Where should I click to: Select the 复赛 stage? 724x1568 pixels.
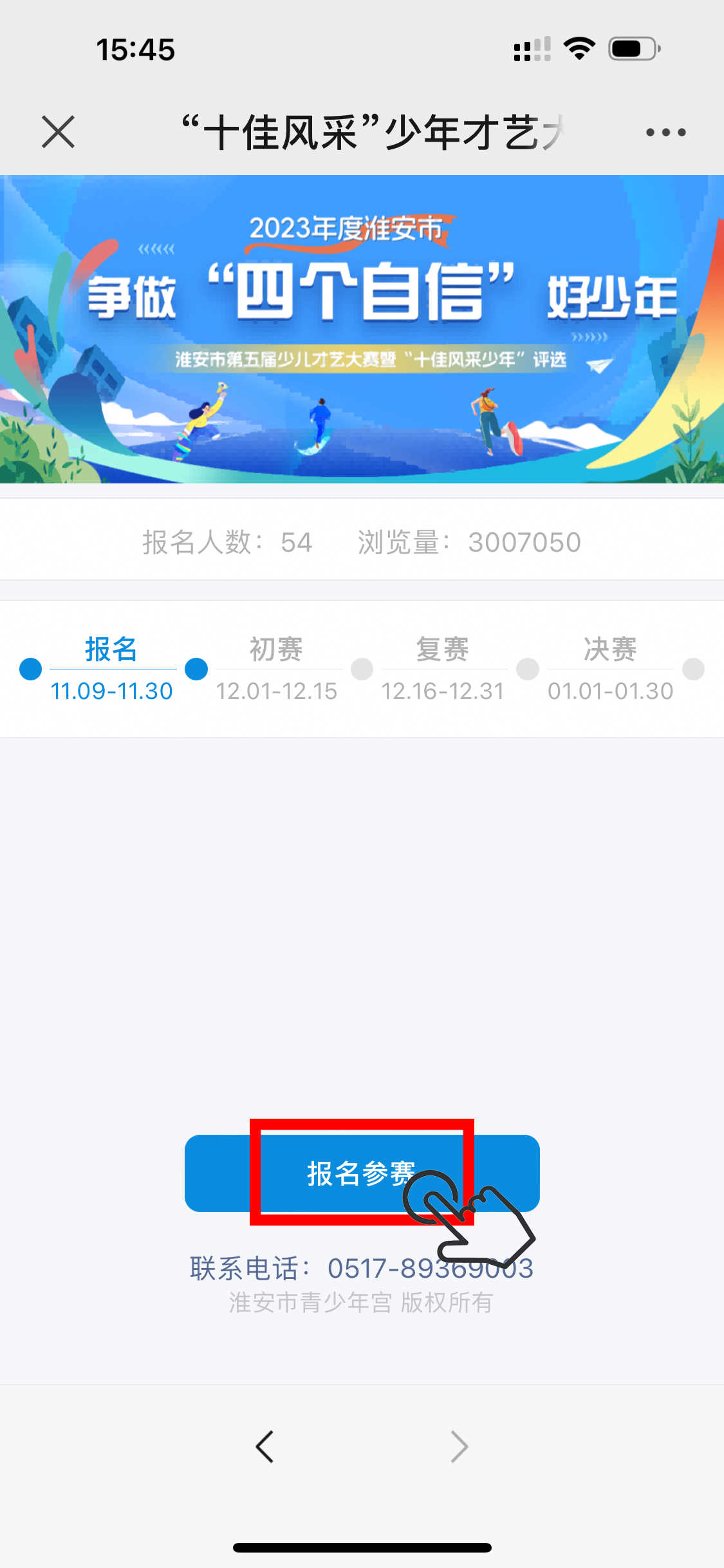(443, 668)
